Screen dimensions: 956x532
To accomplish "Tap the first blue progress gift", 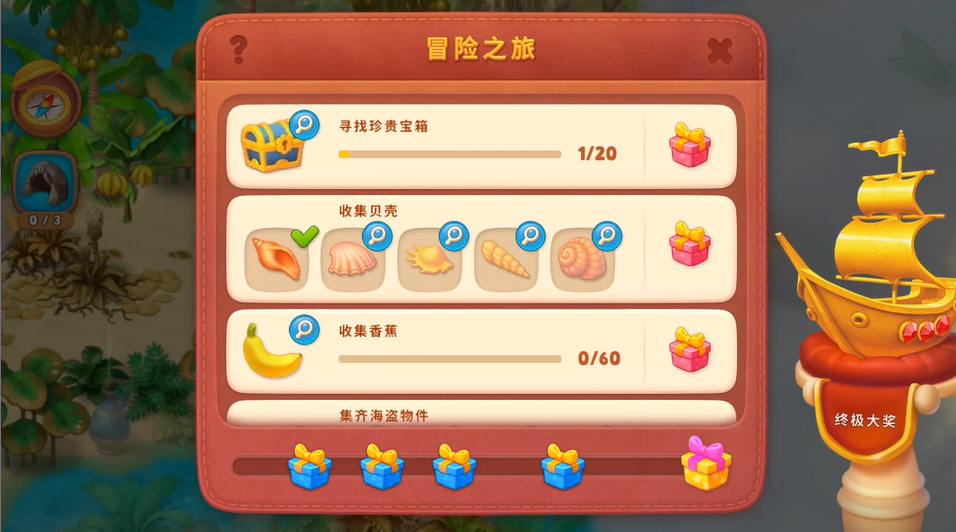I will (309, 466).
